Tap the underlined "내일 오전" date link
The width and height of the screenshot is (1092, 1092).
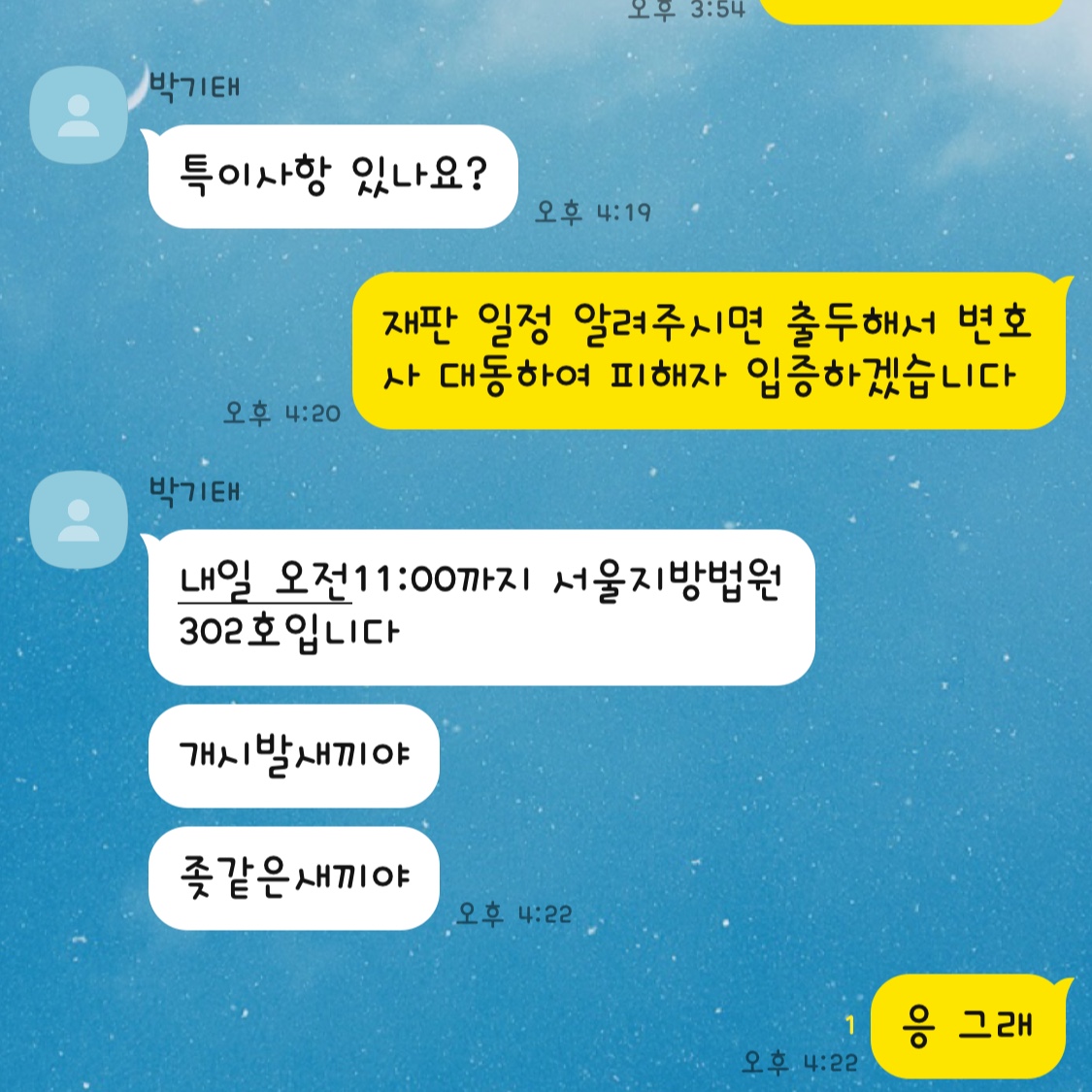[264, 580]
